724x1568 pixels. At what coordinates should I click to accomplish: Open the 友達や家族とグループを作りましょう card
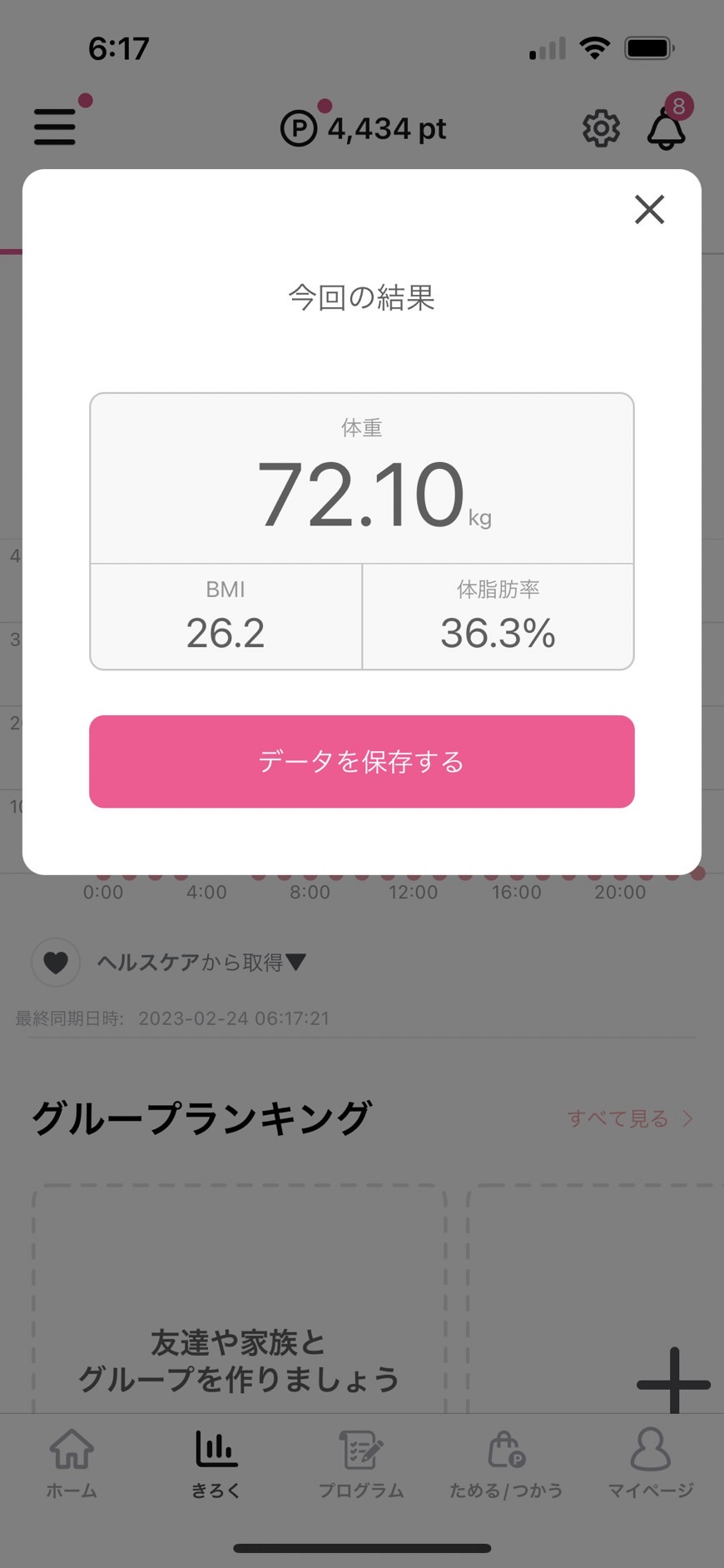(x=240, y=1299)
